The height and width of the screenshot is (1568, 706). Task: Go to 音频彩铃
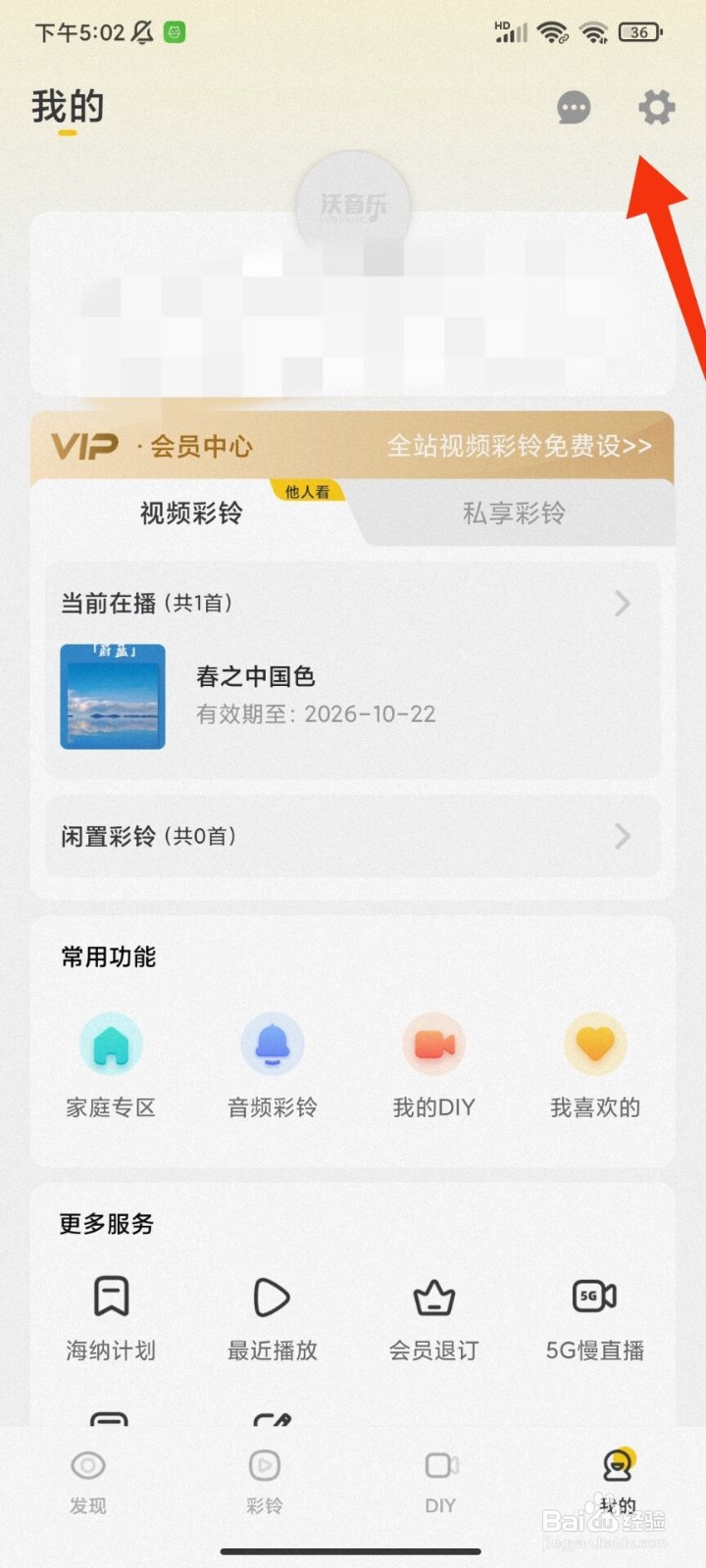(x=273, y=1065)
